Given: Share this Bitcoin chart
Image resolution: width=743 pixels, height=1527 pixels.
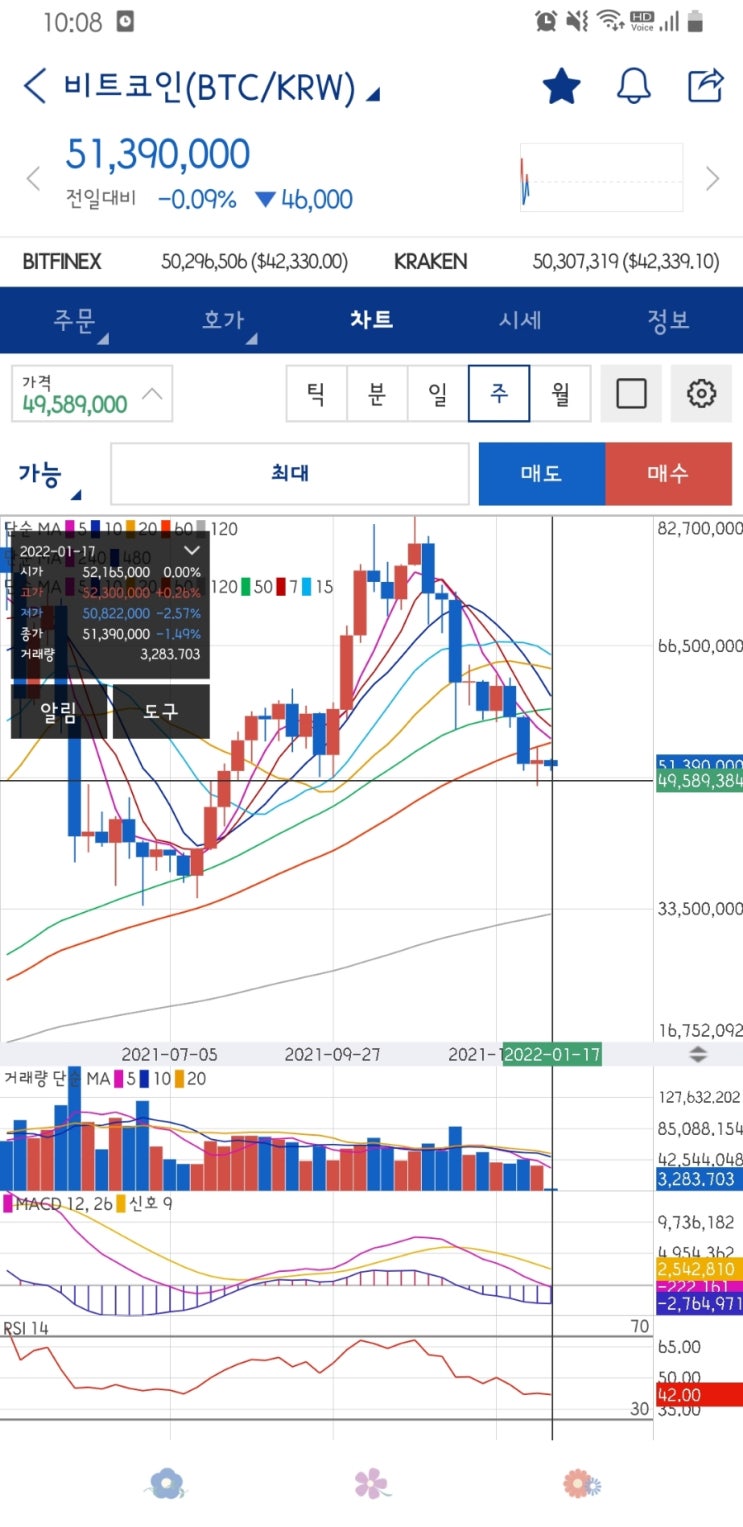Looking at the screenshot, I should (x=706, y=85).
